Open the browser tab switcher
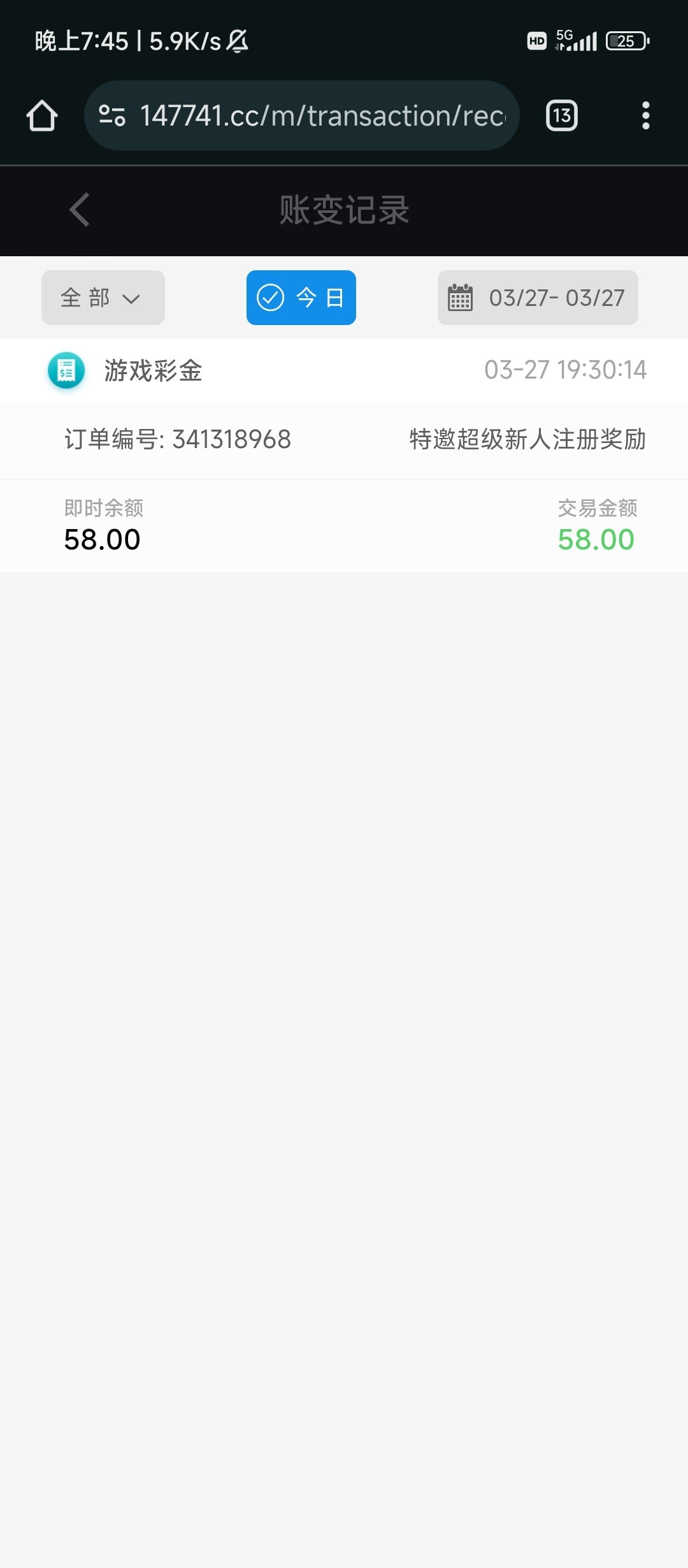 [561, 115]
